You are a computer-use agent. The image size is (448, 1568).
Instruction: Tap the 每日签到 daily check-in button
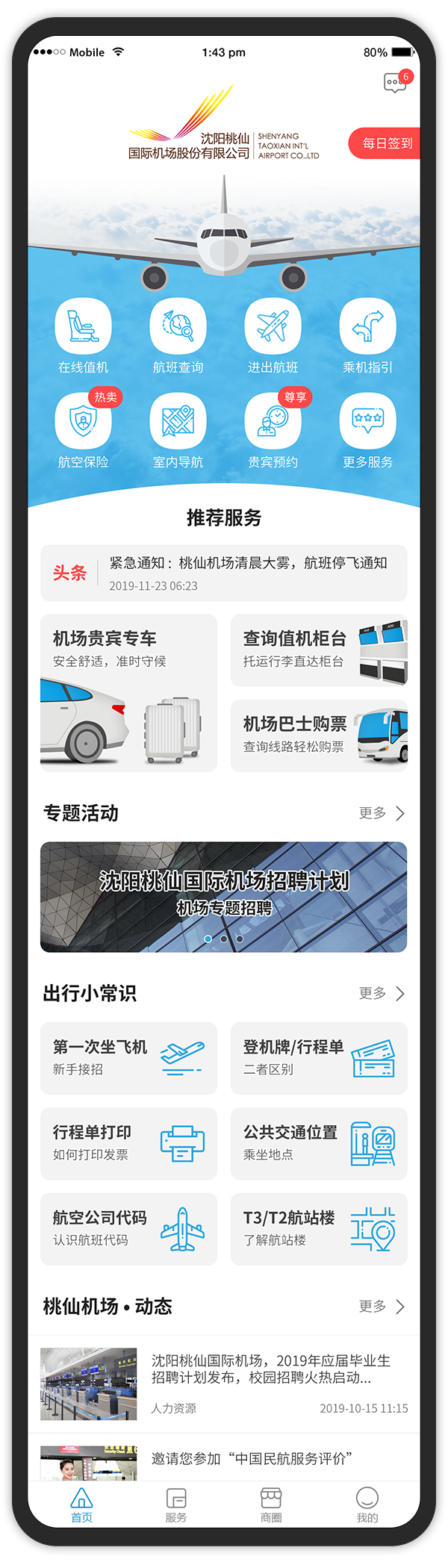coord(385,143)
